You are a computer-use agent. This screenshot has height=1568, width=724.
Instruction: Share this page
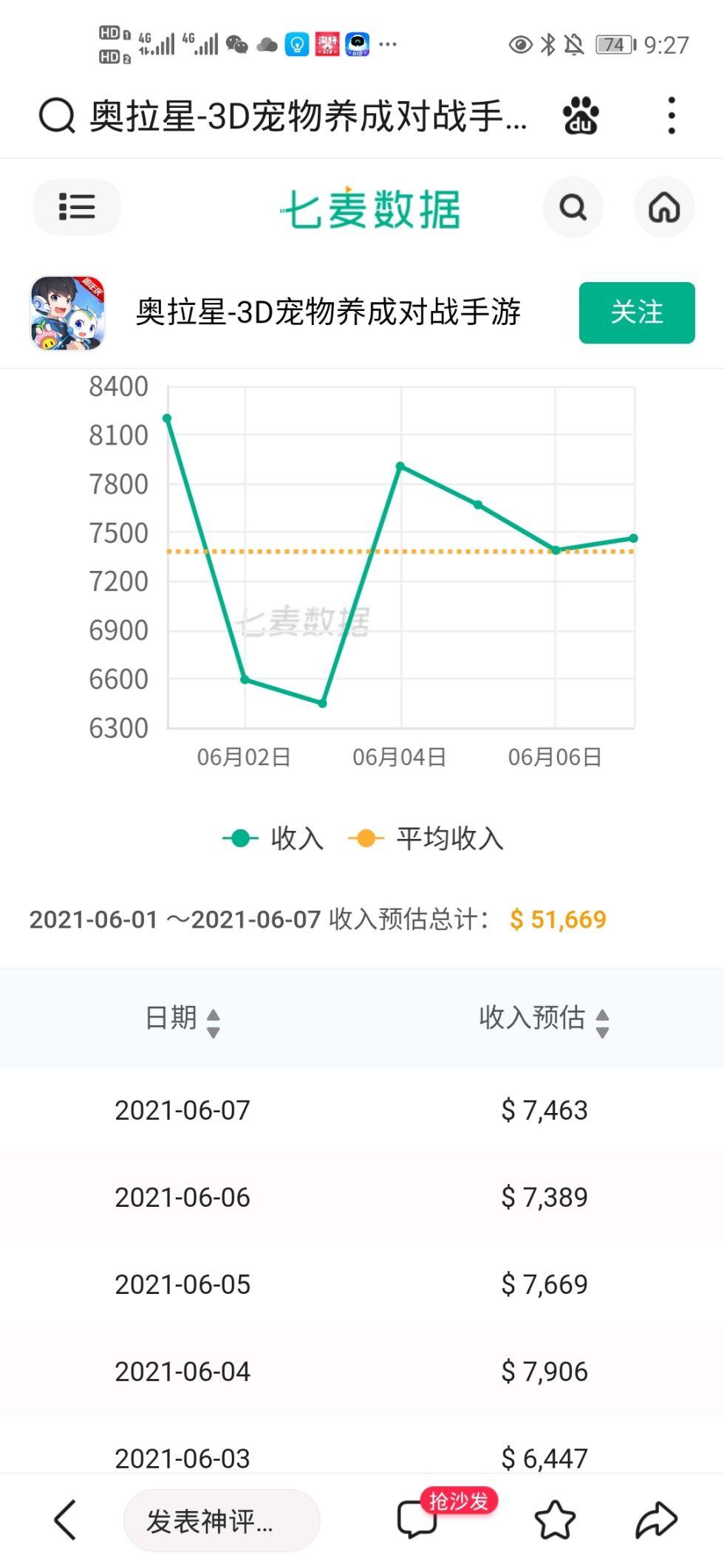(x=656, y=1519)
